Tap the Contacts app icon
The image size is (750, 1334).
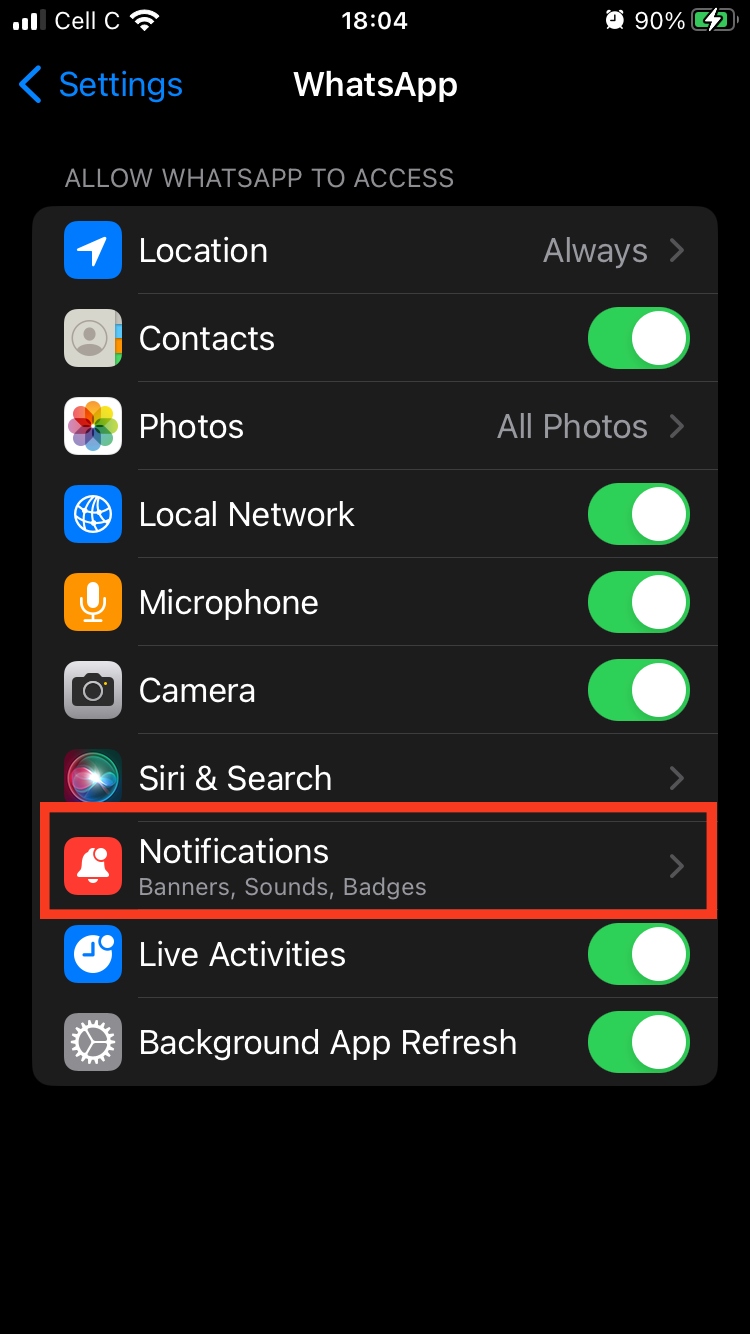point(92,338)
